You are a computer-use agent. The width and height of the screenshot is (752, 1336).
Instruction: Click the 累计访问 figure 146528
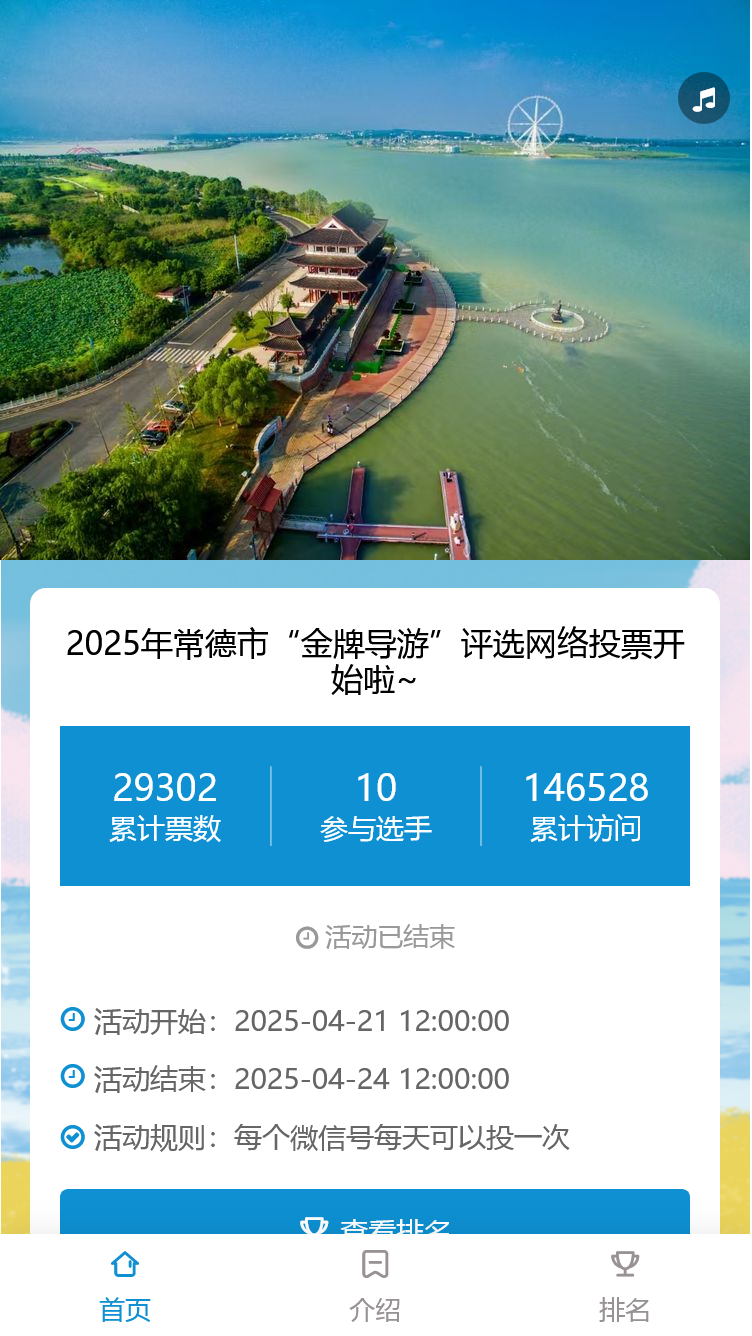click(x=586, y=788)
